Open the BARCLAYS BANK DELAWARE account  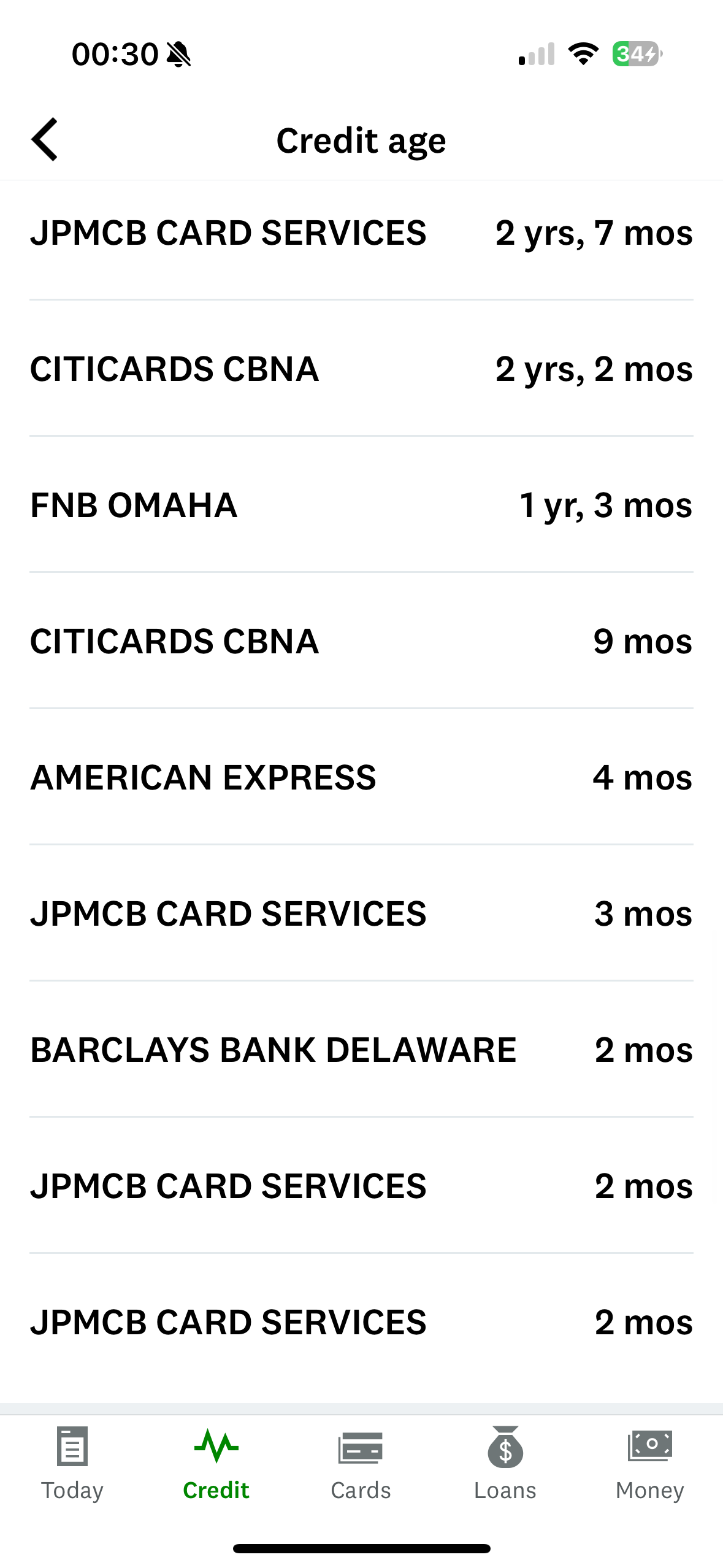tap(361, 1050)
